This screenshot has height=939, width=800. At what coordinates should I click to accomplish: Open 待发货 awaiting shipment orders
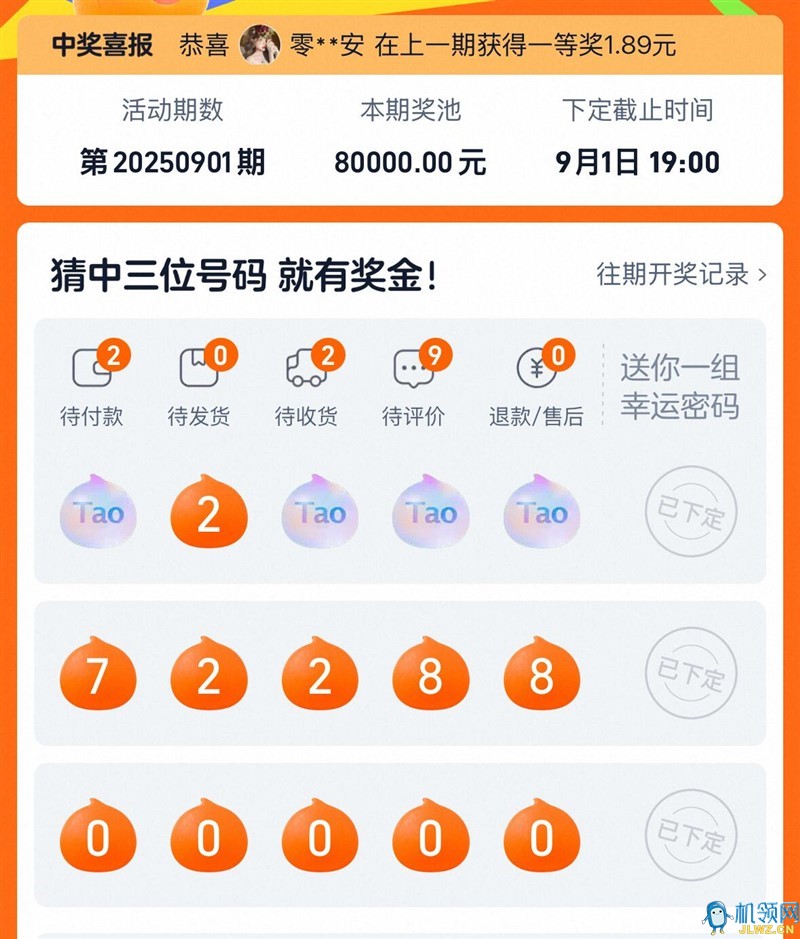[x=199, y=386]
